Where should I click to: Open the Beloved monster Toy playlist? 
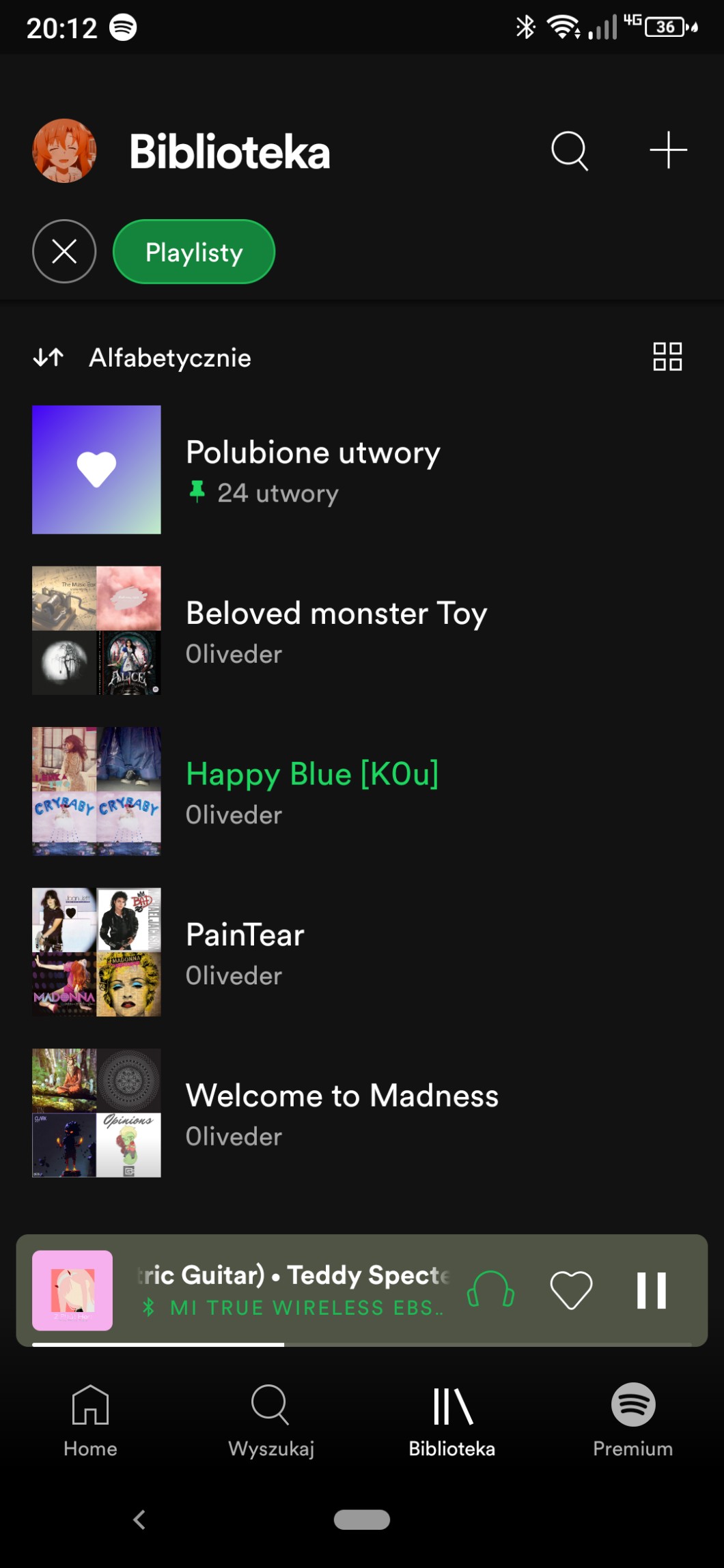tap(336, 630)
